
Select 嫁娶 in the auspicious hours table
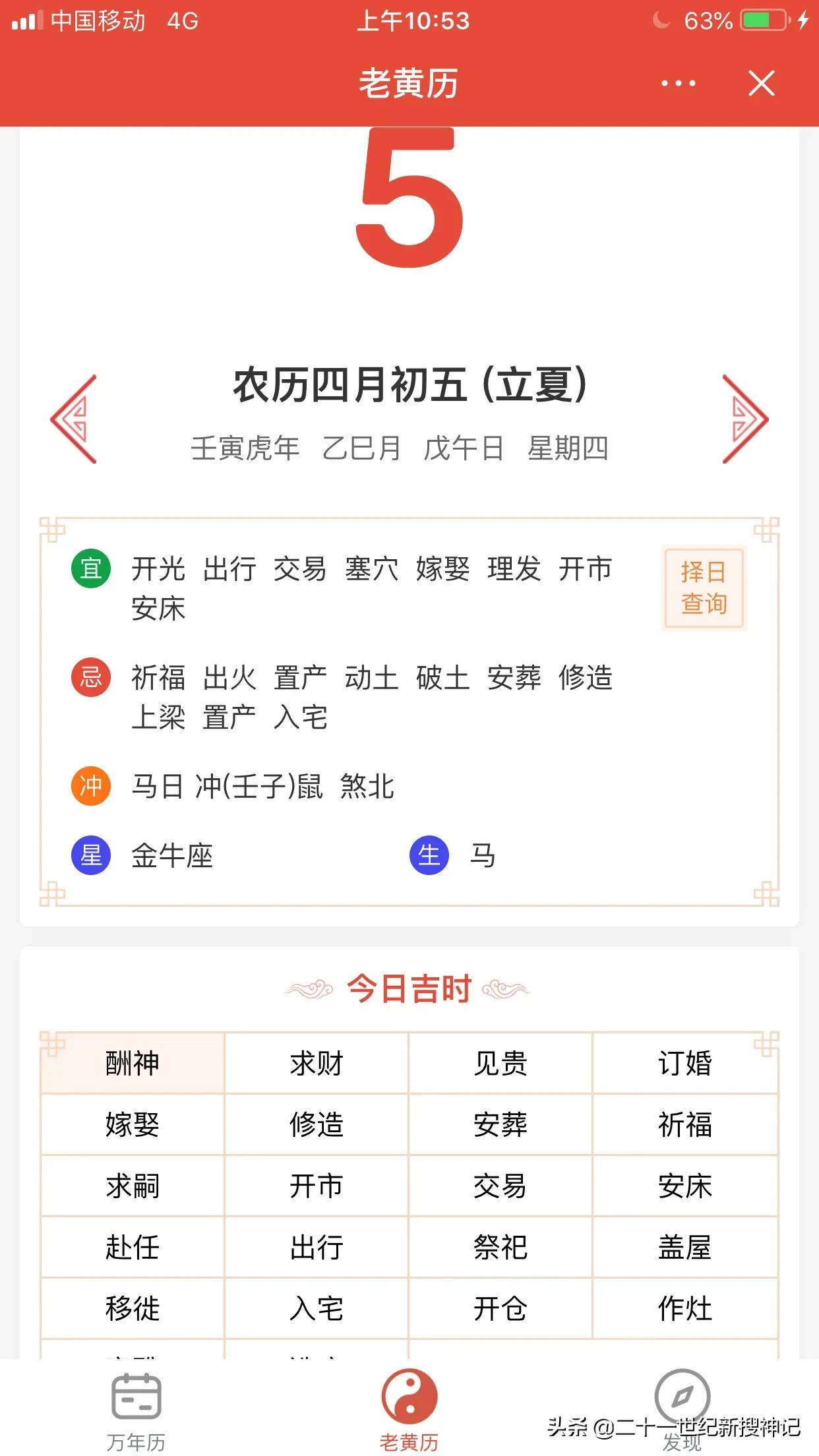(x=131, y=1125)
